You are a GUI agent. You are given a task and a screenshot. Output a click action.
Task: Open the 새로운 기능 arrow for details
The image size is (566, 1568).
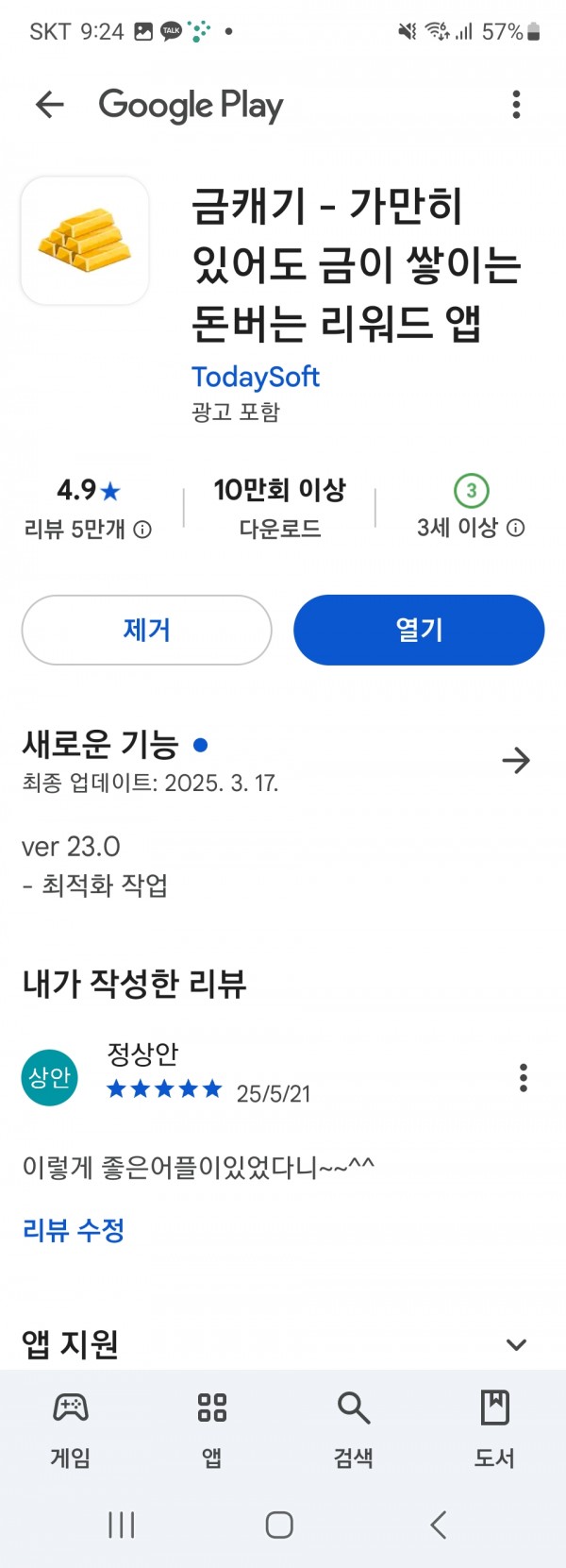pos(515,760)
